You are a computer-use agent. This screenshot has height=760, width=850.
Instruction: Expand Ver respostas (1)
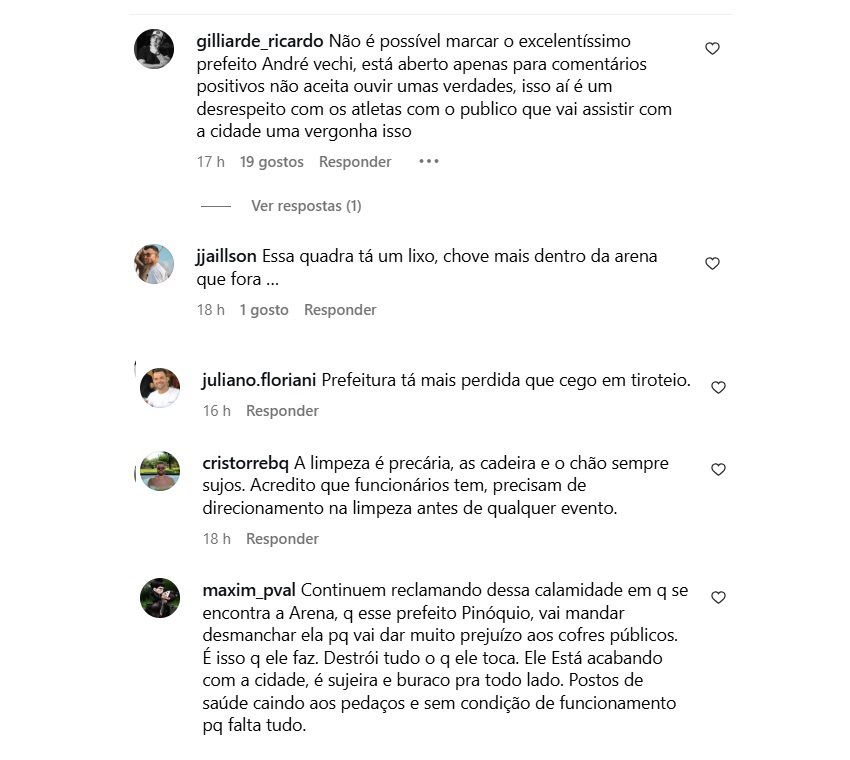click(x=306, y=206)
